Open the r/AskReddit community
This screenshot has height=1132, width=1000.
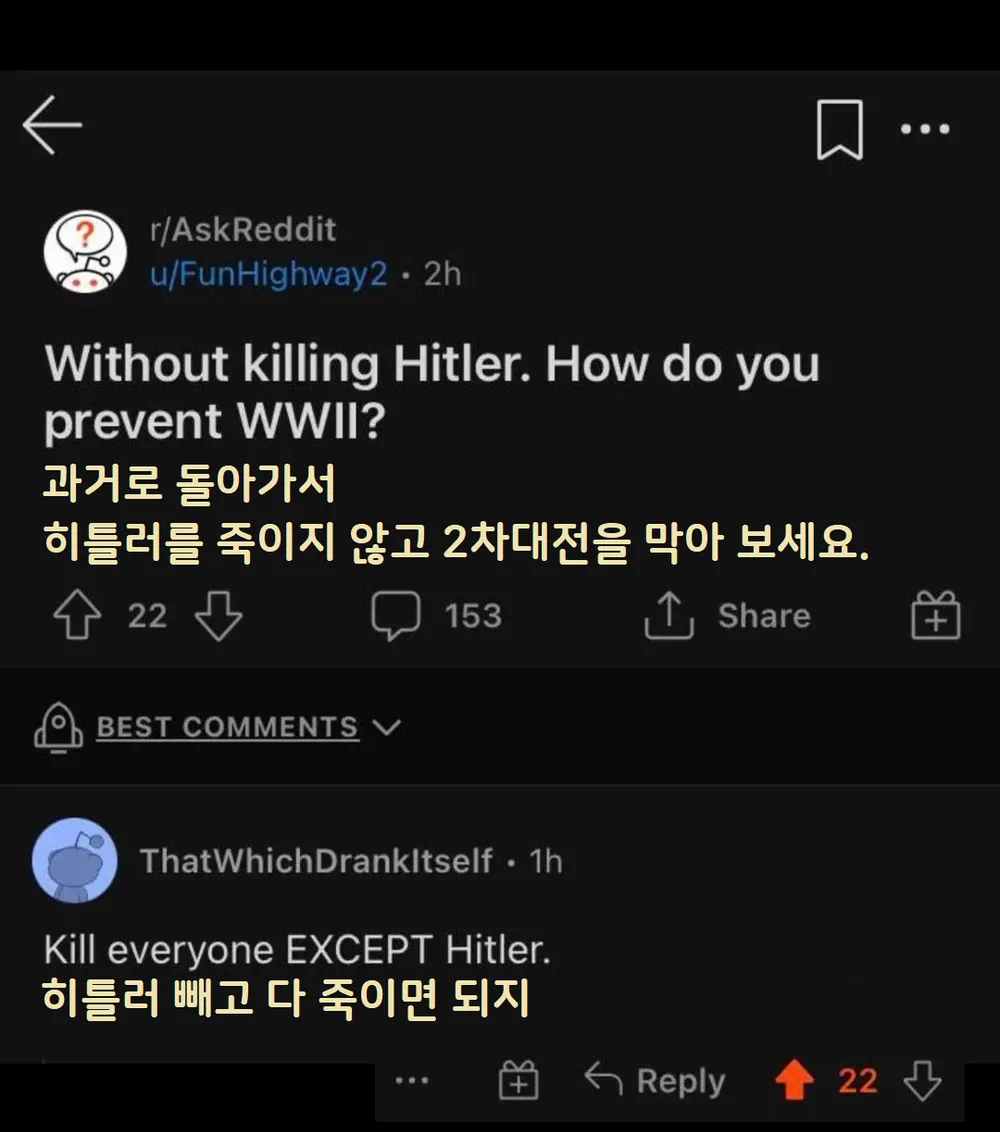[x=242, y=230]
